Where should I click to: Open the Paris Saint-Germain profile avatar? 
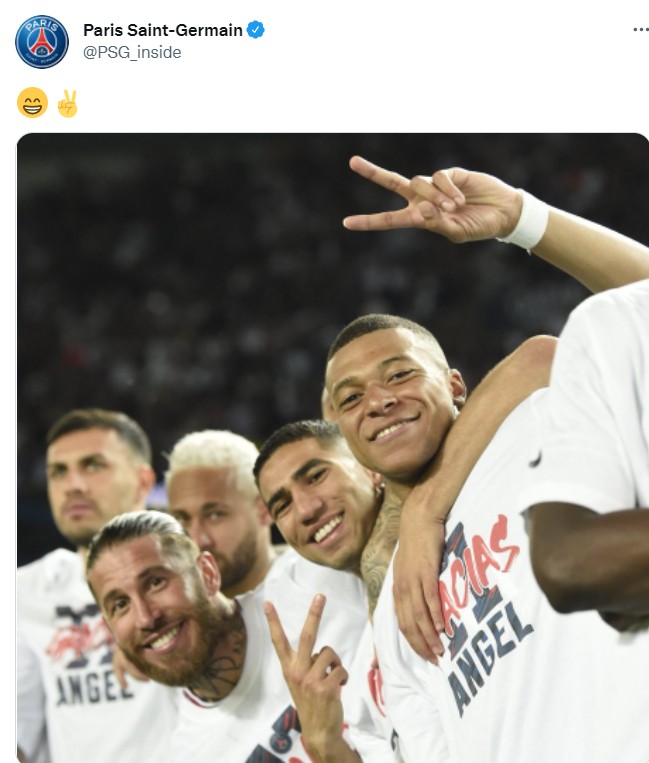click(x=42, y=41)
